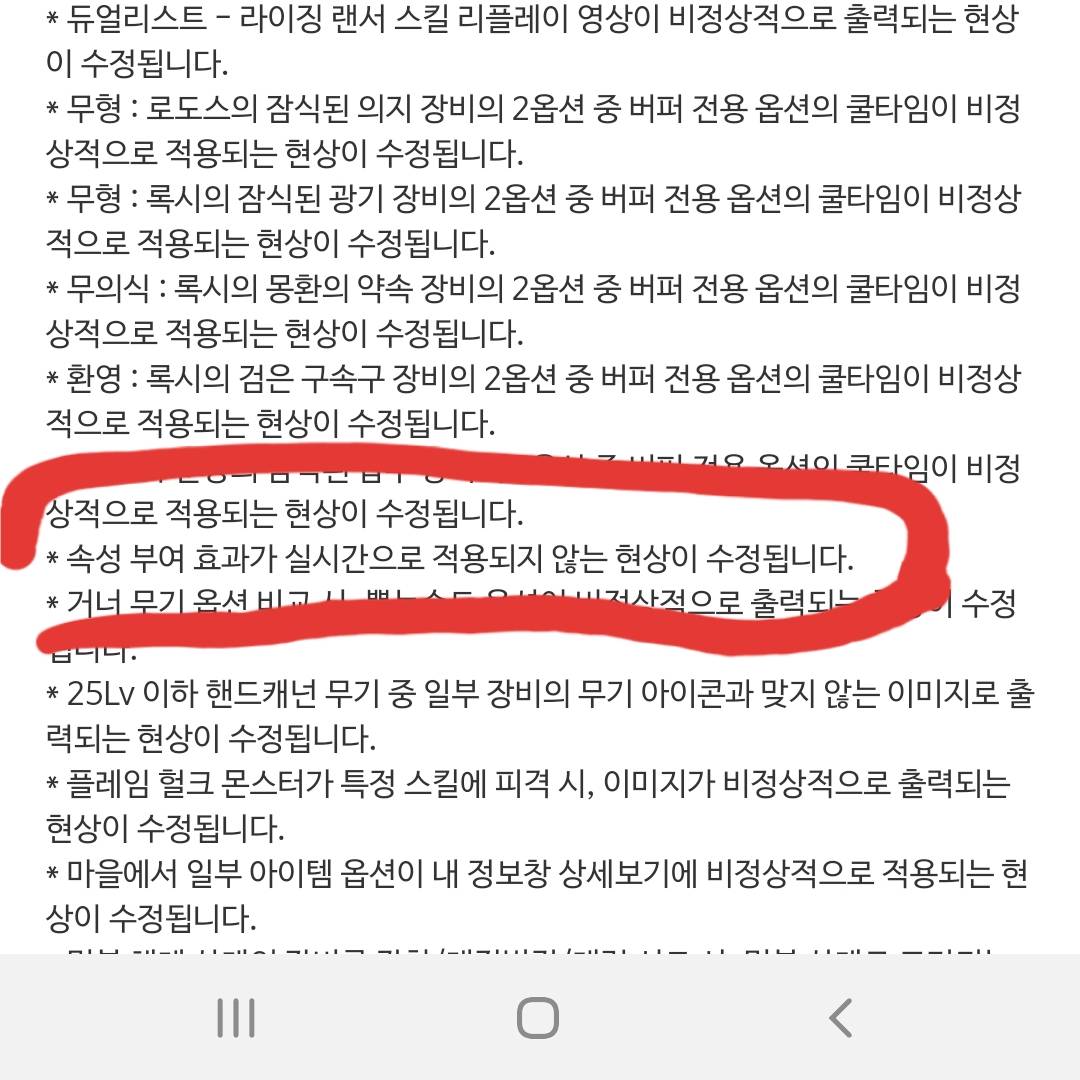Screen dimensions: 1080x1080
Task: Open the recent apps view
Action: [236, 1018]
